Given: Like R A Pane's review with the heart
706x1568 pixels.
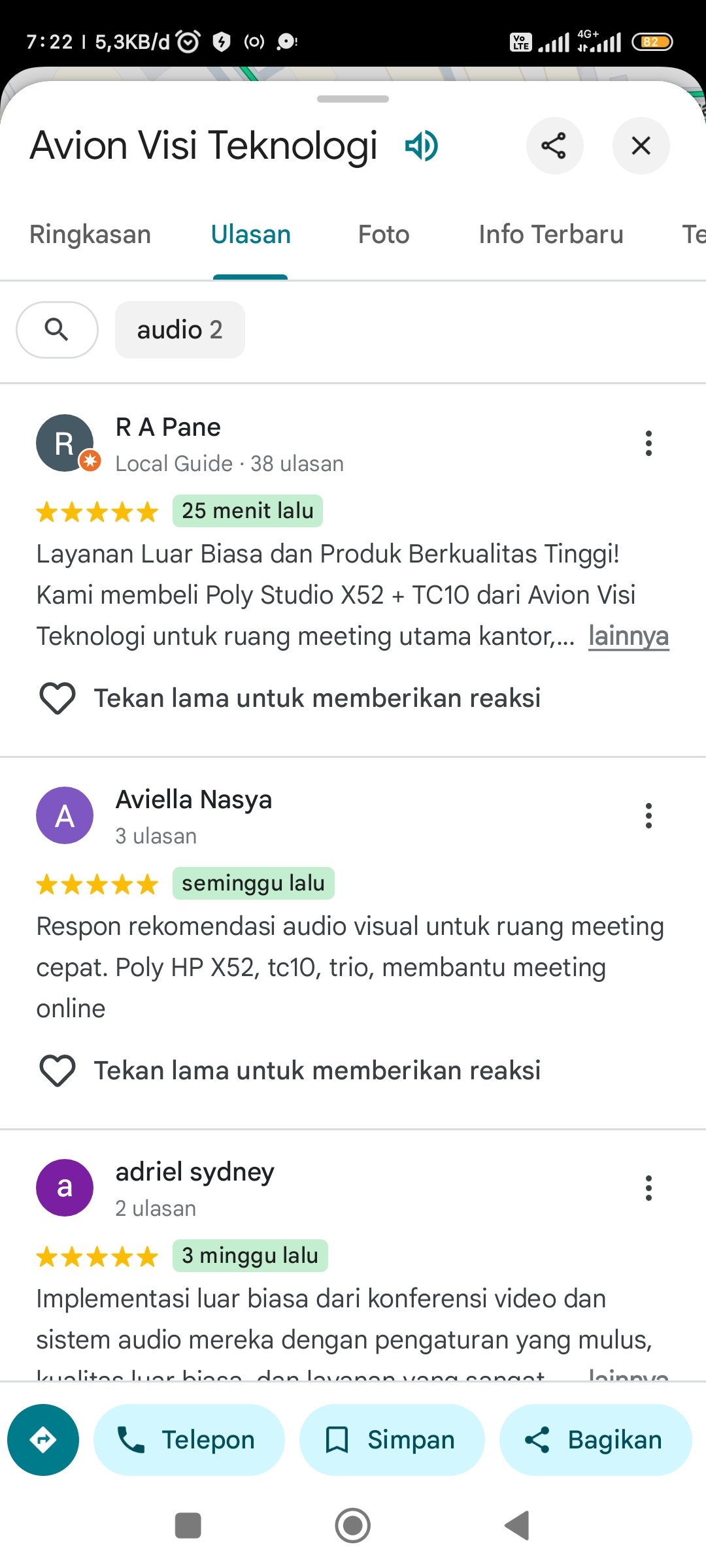Looking at the screenshot, I should click(x=58, y=698).
